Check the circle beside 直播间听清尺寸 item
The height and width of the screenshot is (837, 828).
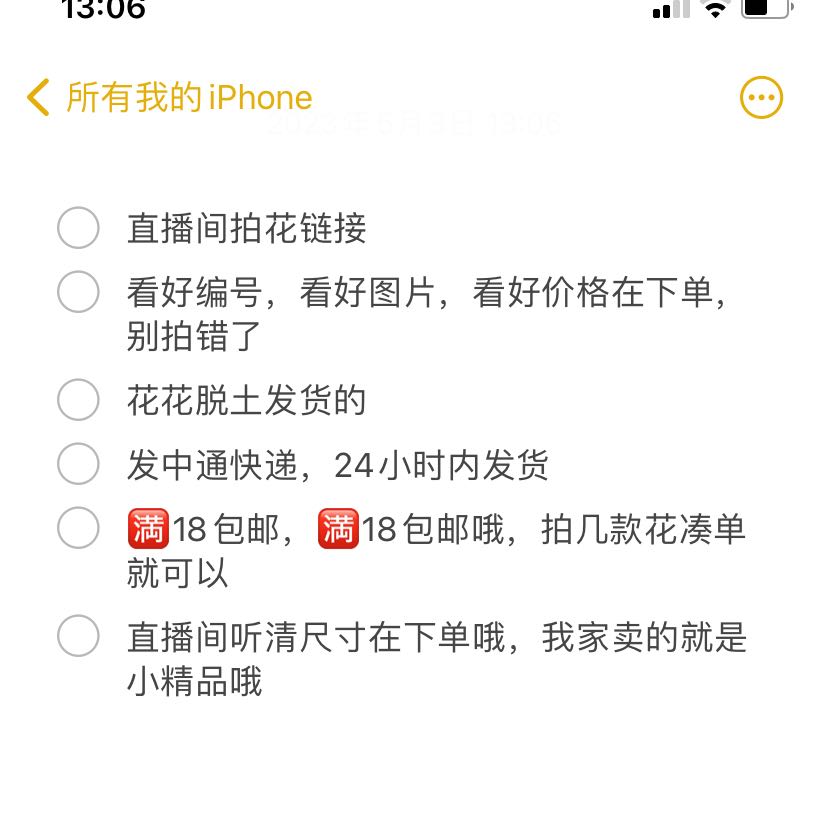pos(77,636)
